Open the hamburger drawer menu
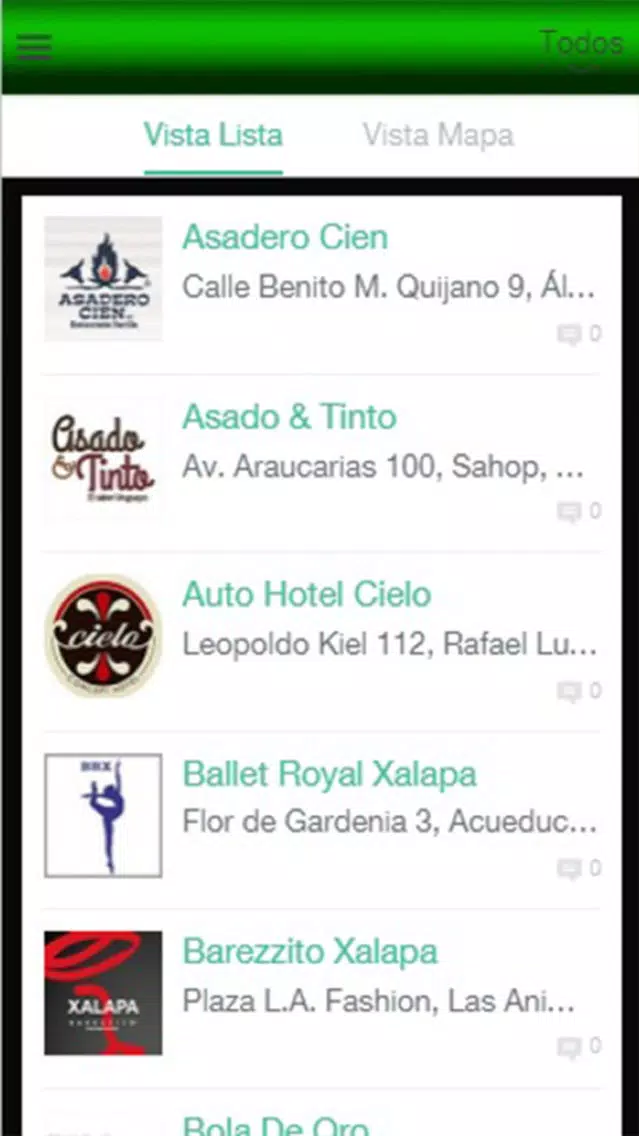This screenshot has height=1136, width=639. coord(34,46)
